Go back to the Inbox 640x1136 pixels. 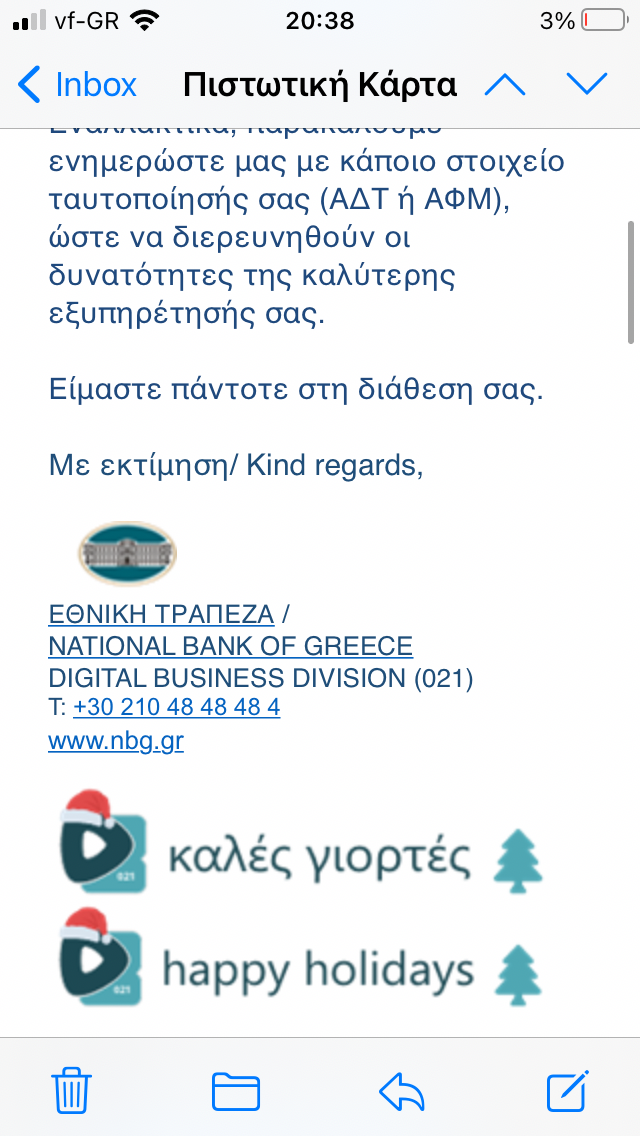[77, 85]
